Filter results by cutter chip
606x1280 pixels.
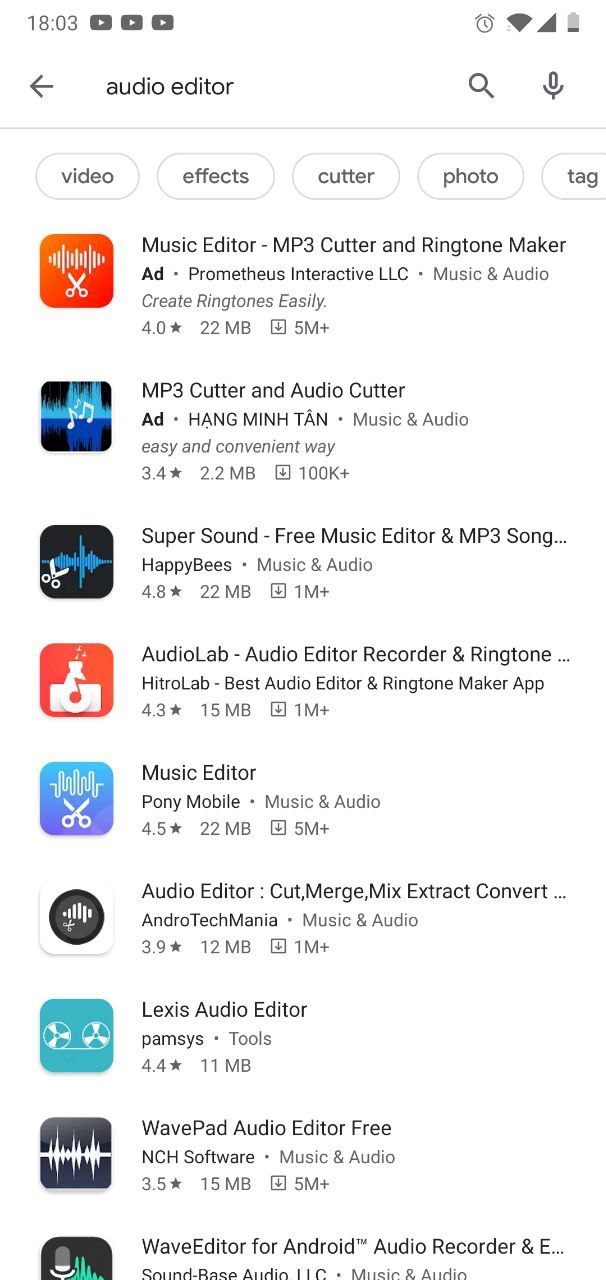(x=345, y=177)
